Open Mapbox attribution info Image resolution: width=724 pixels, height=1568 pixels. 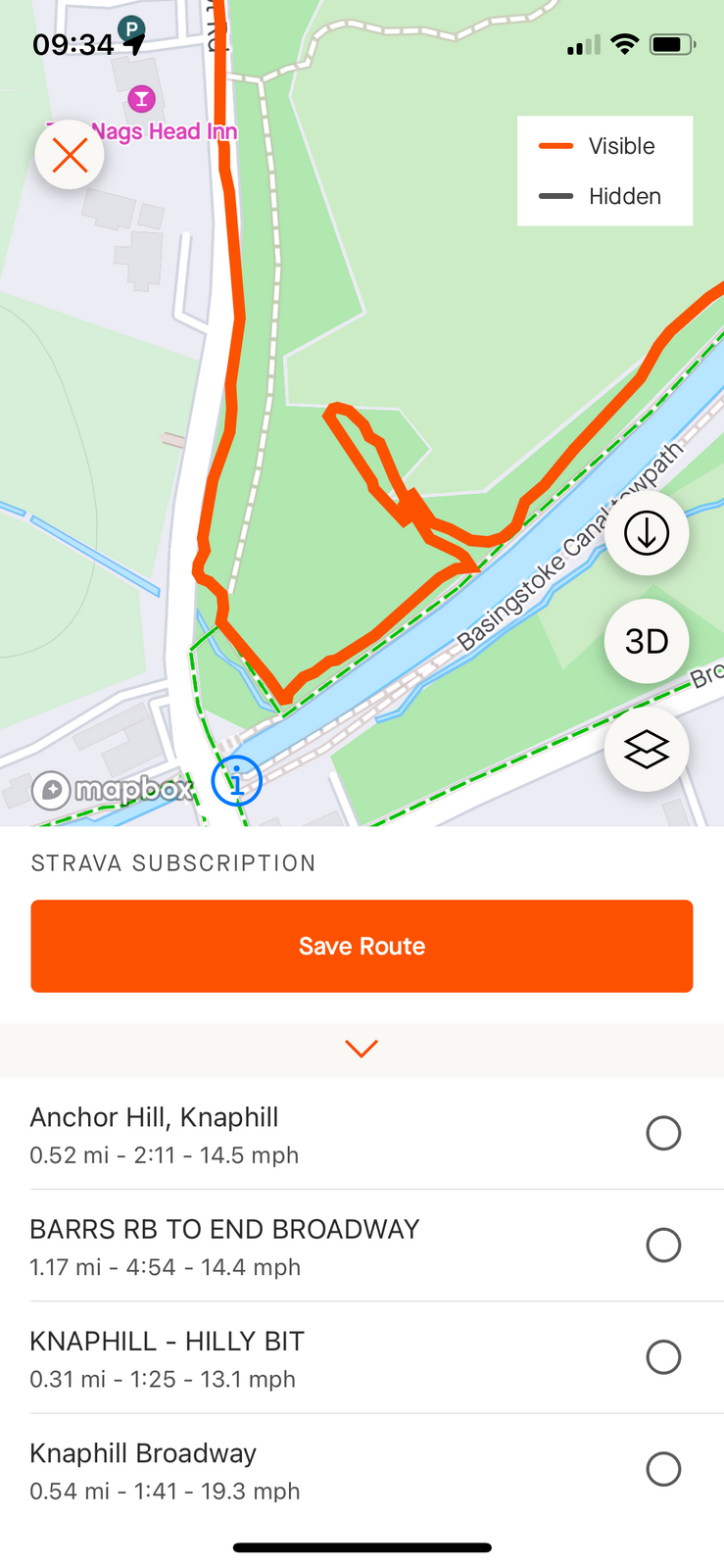tap(237, 782)
